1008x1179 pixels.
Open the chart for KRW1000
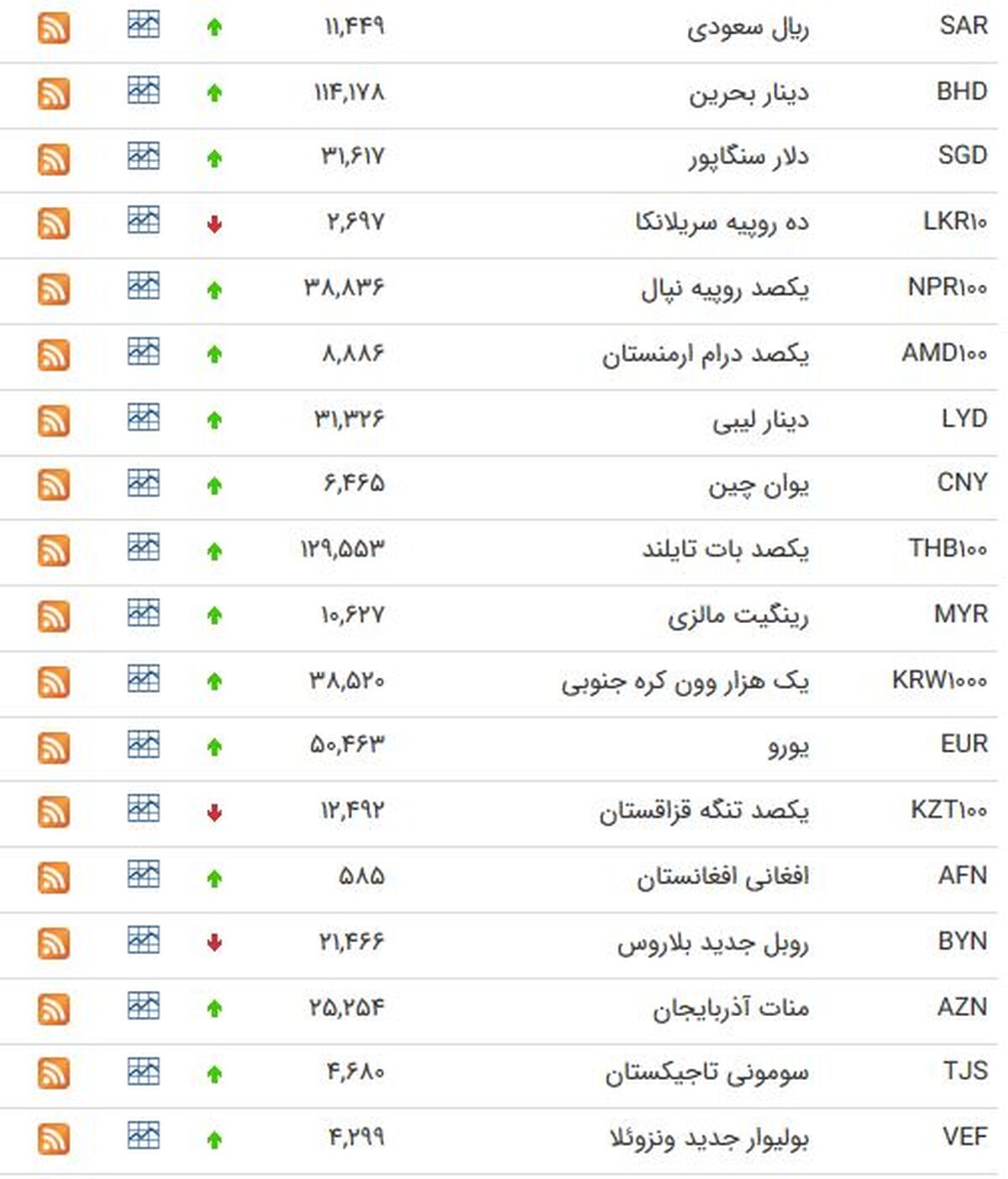[x=144, y=680]
